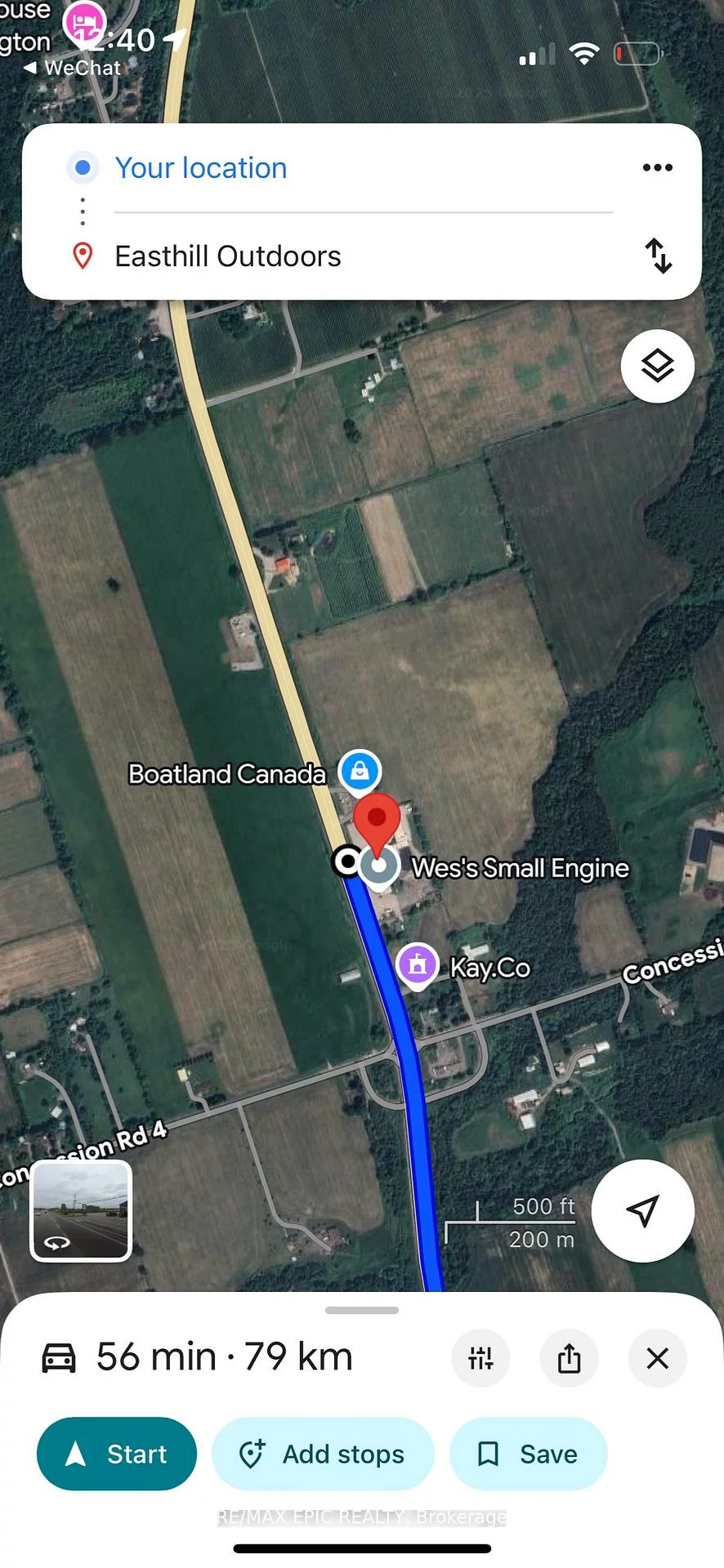This screenshot has height=1568, width=724.
Task: Add stops to the route
Action: point(323,1454)
